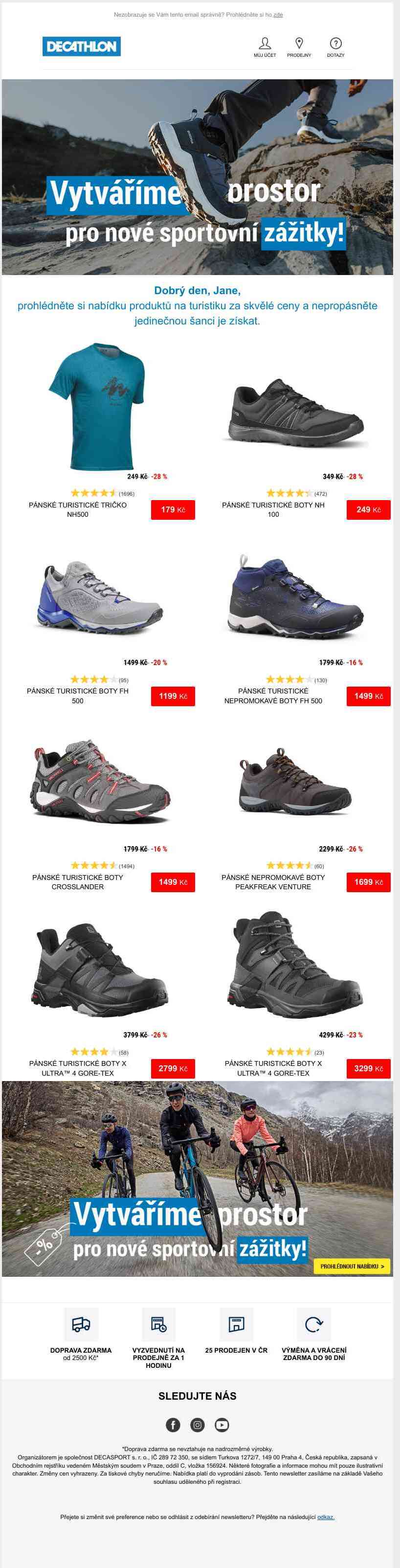Open Decathlon Facebook page
The image size is (400, 1568).
tap(173, 1425)
